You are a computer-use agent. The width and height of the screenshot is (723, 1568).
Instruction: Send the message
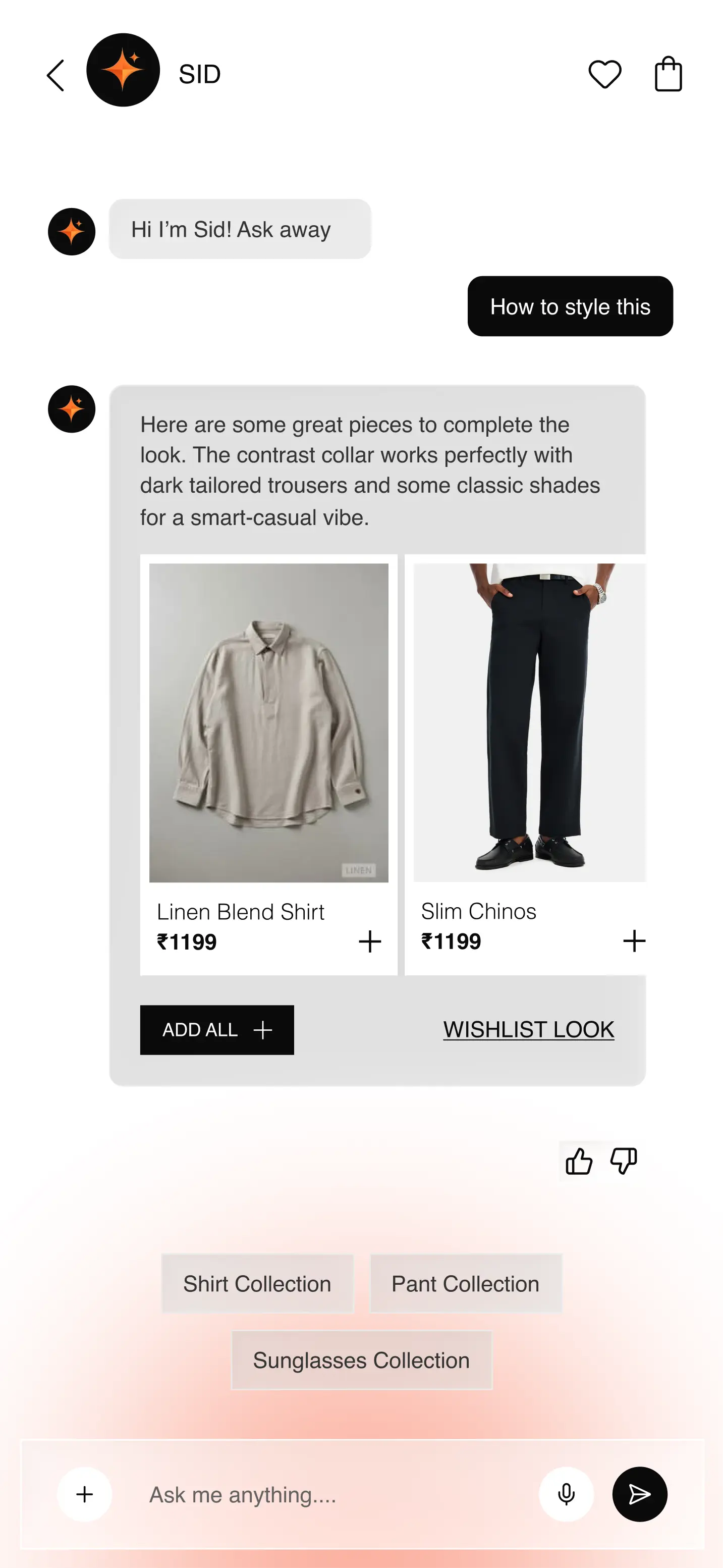(x=640, y=1494)
